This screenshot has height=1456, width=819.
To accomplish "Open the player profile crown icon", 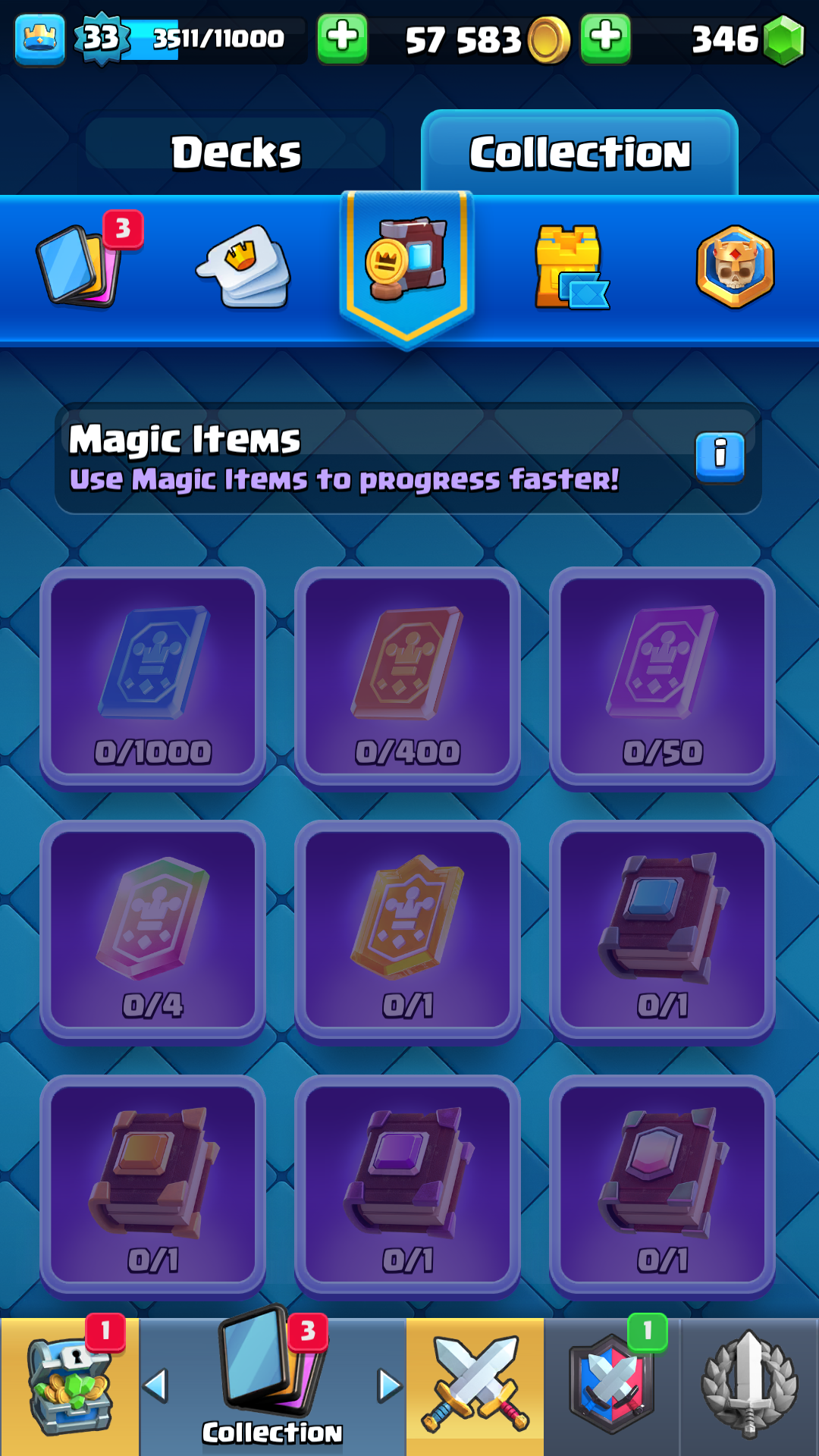I will click(x=39, y=39).
